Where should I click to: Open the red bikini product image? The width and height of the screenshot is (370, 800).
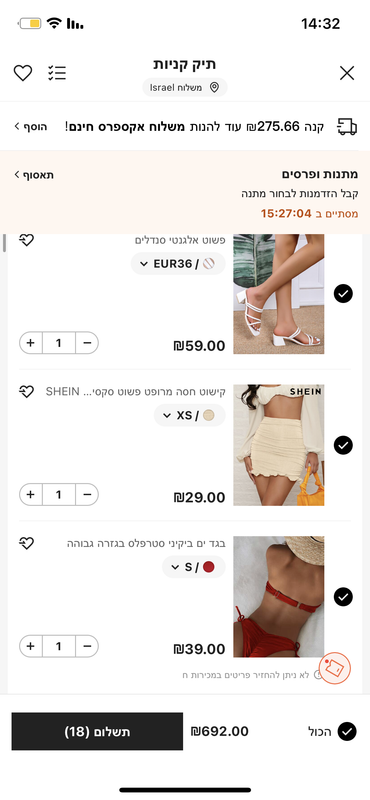[279, 596]
